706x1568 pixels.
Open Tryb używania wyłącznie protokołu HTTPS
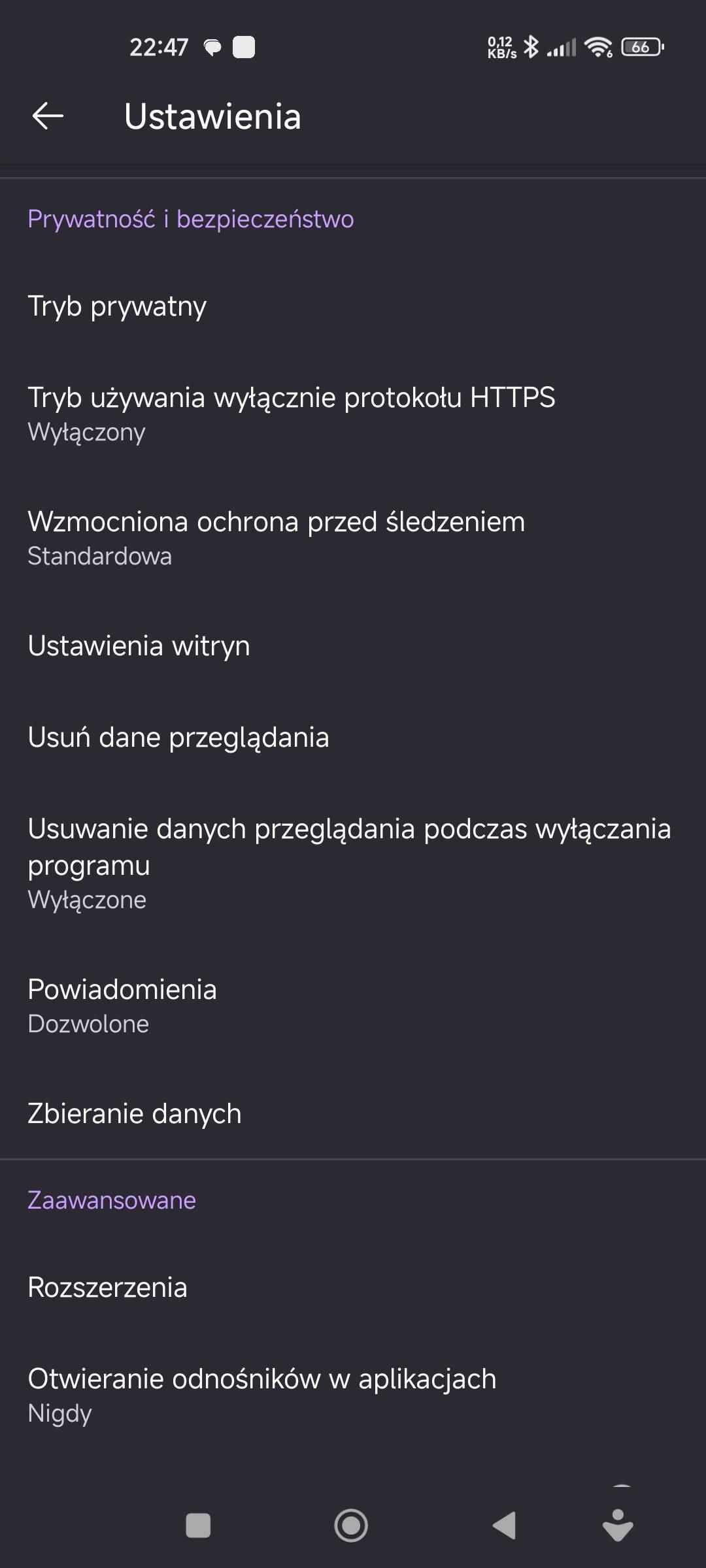pyautogui.click(x=292, y=413)
